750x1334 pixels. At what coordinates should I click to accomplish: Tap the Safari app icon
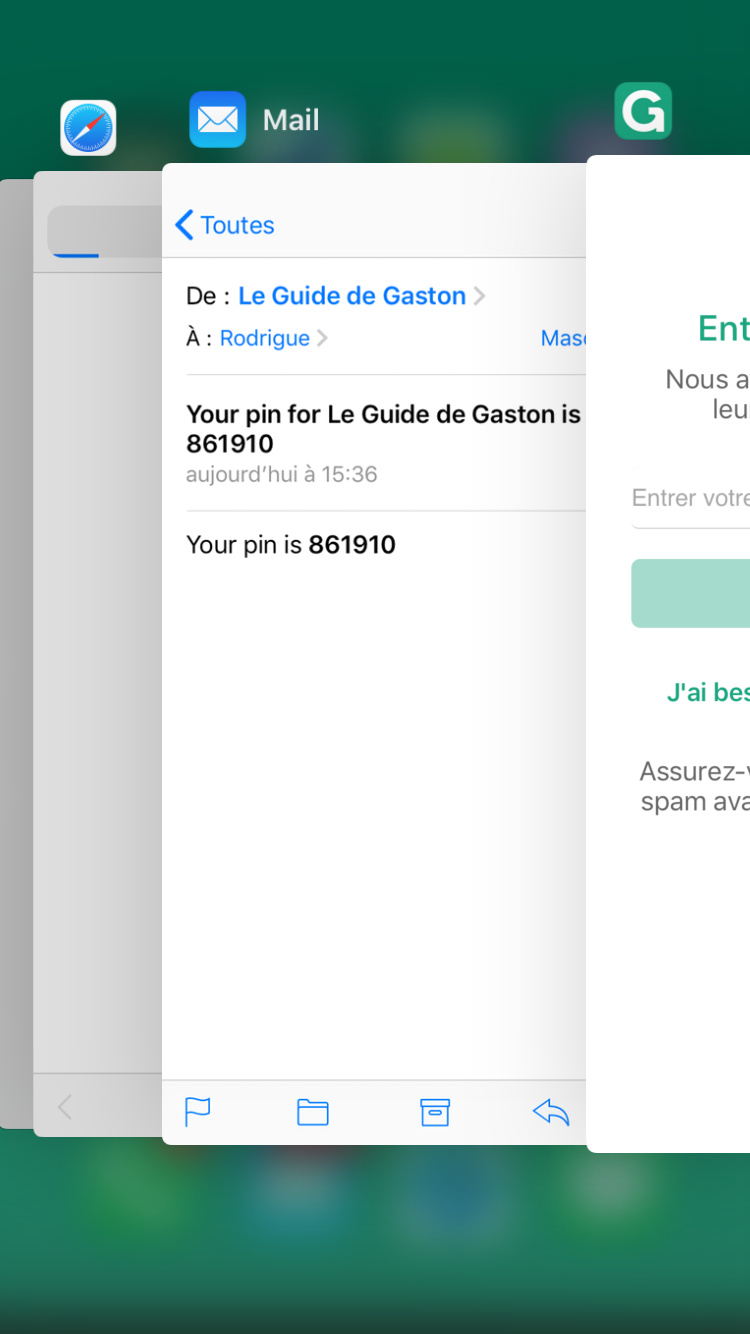pyautogui.click(x=88, y=128)
